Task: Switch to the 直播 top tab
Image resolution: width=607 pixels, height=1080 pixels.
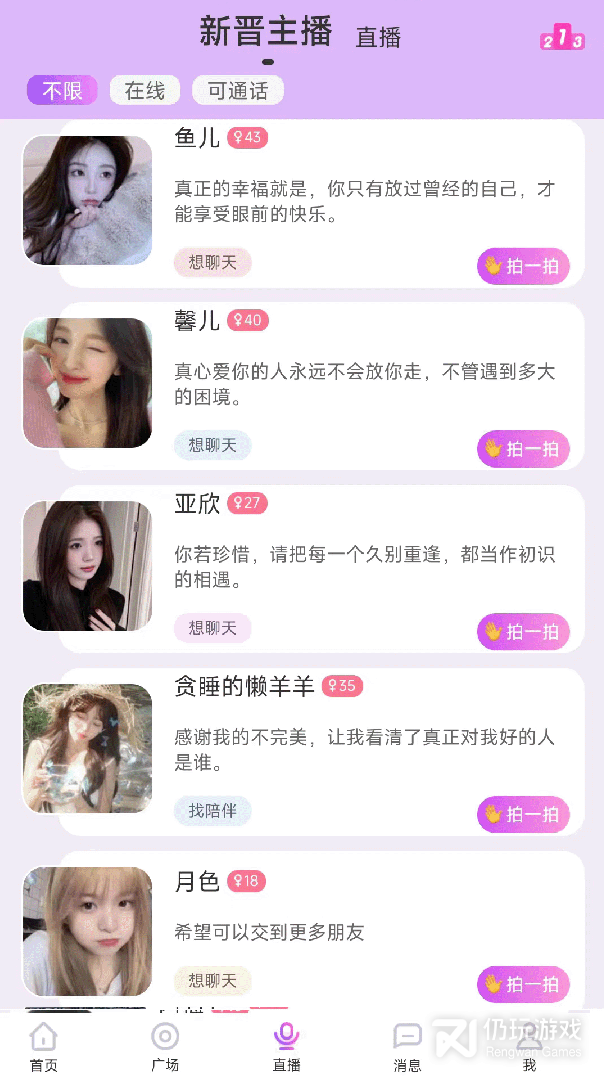Action: [378, 38]
